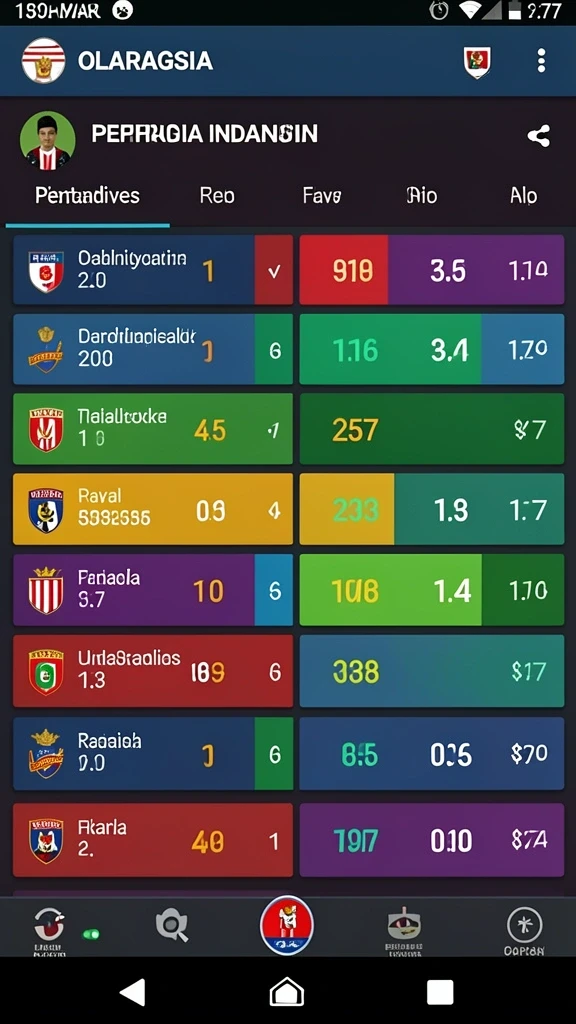Screen dimensions: 576x1024
Task: Open the Oaplan bottom navigation item
Action: [x=524, y=931]
